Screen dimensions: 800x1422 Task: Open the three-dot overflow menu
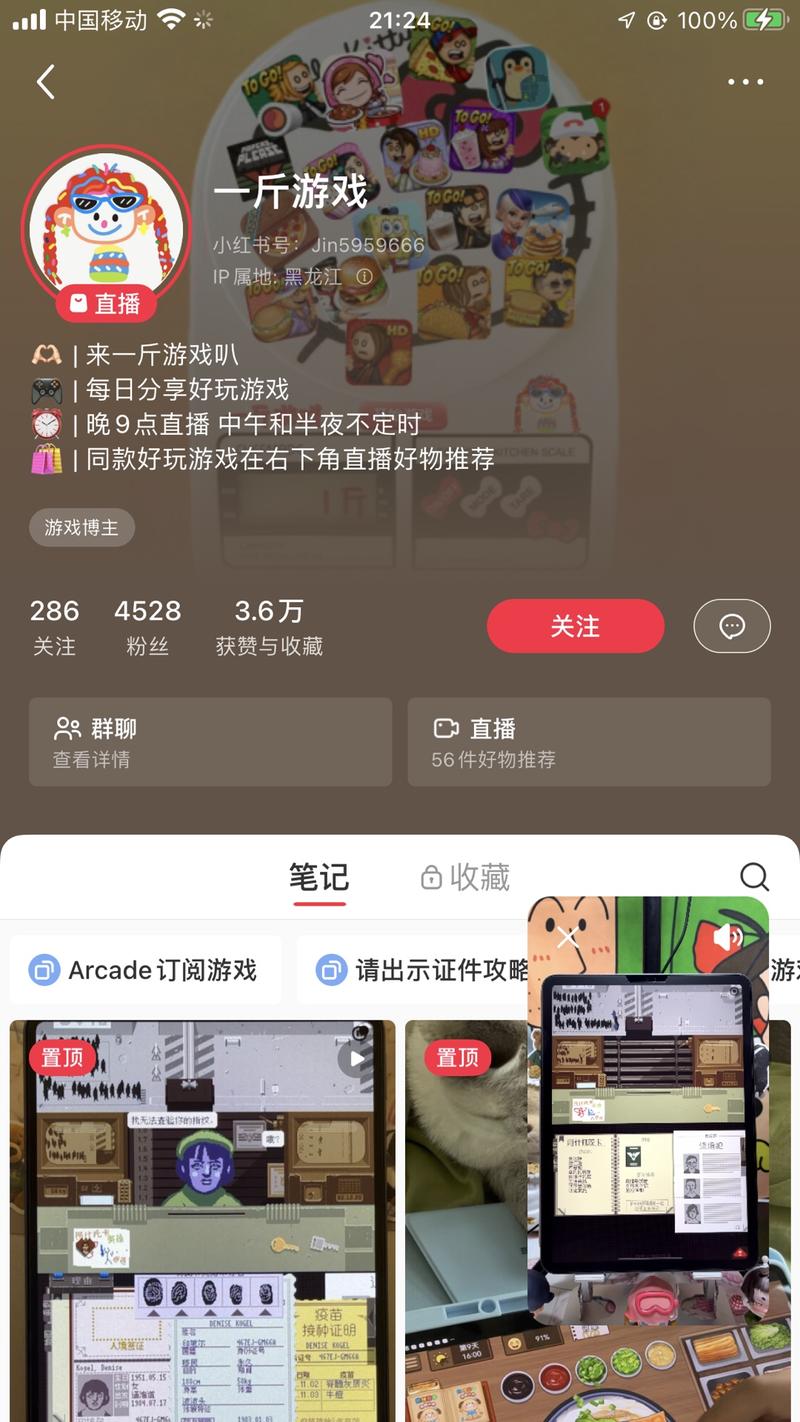[x=745, y=82]
